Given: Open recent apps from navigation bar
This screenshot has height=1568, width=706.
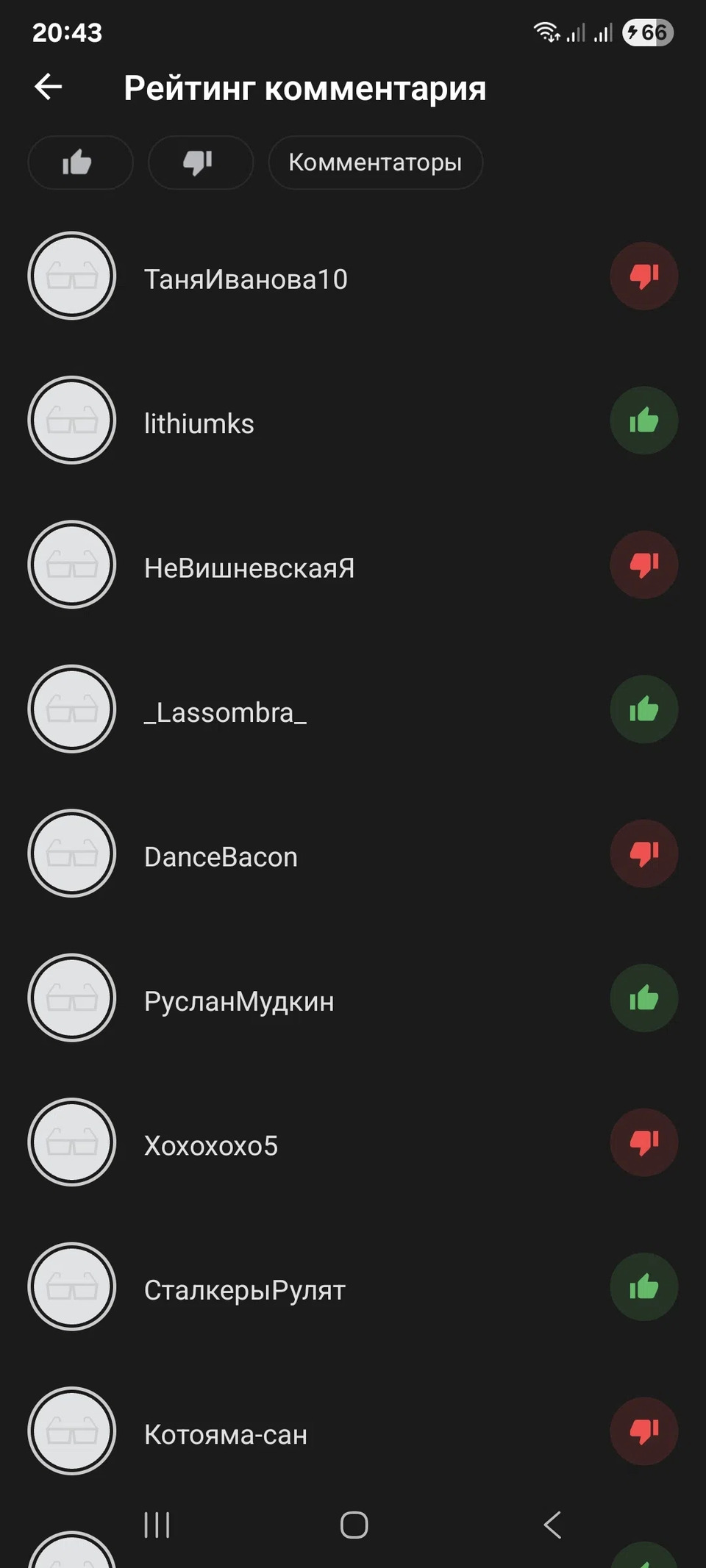Looking at the screenshot, I should (157, 1525).
